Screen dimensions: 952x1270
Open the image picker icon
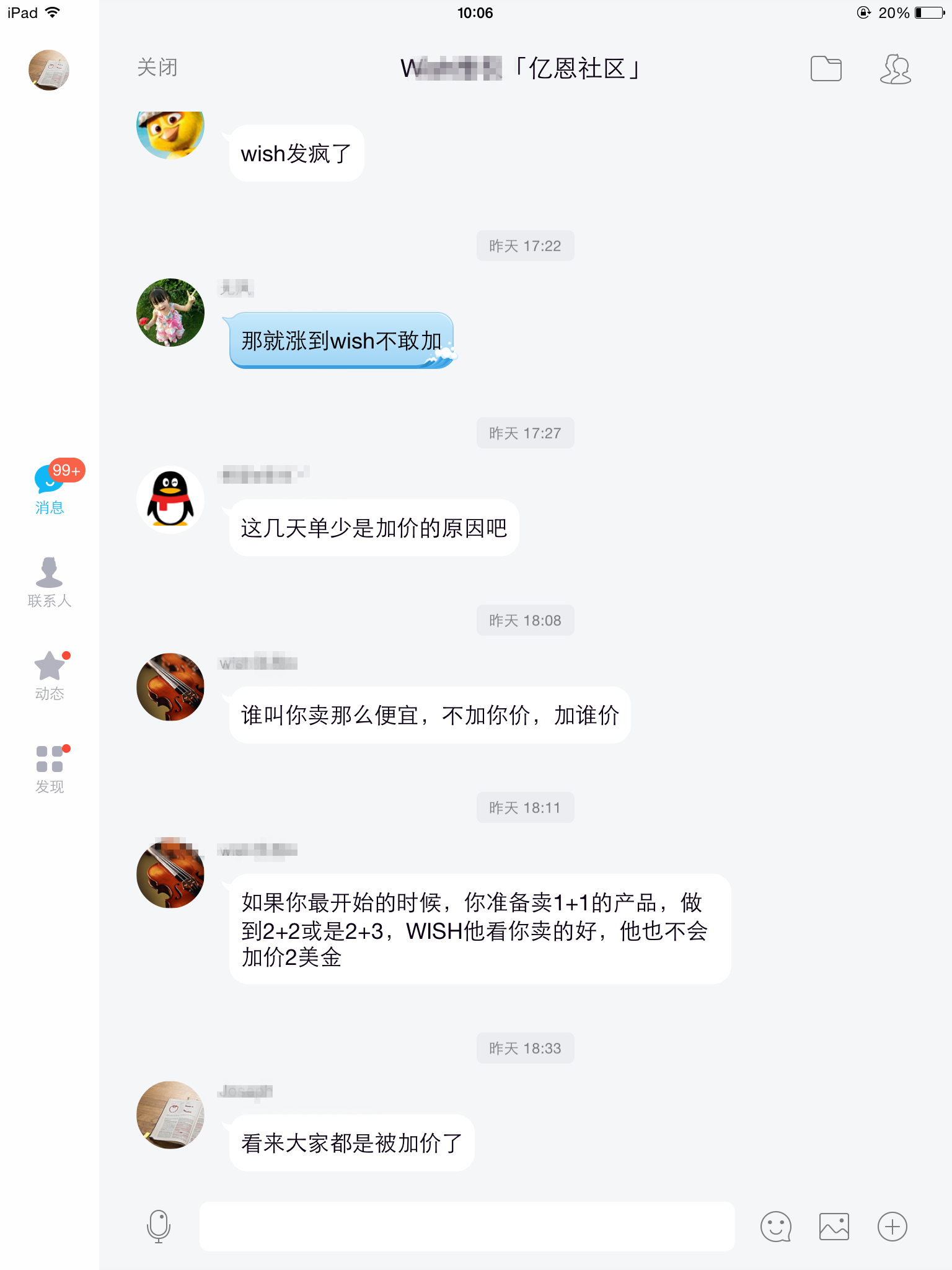[x=834, y=1226]
